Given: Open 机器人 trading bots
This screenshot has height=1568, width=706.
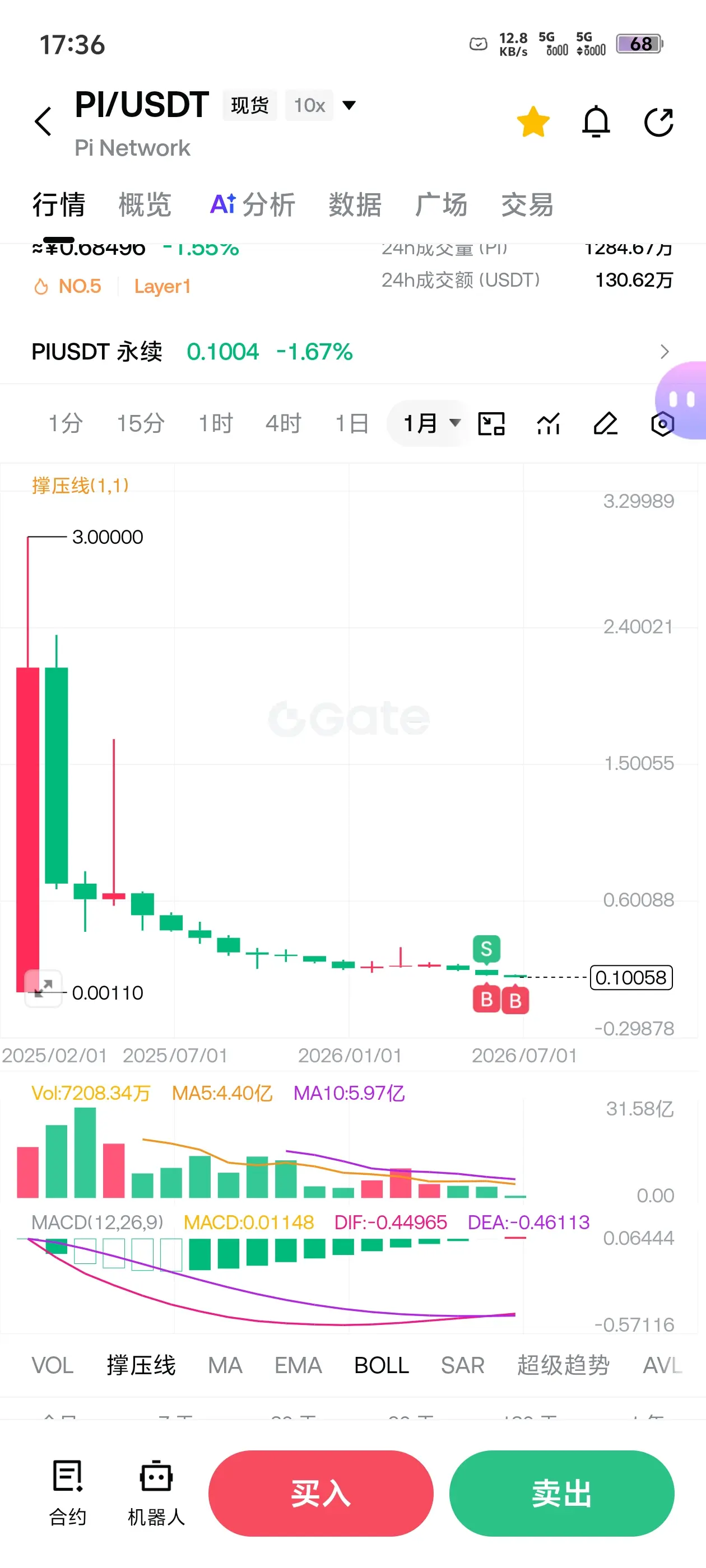Looking at the screenshot, I should [x=156, y=1493].
